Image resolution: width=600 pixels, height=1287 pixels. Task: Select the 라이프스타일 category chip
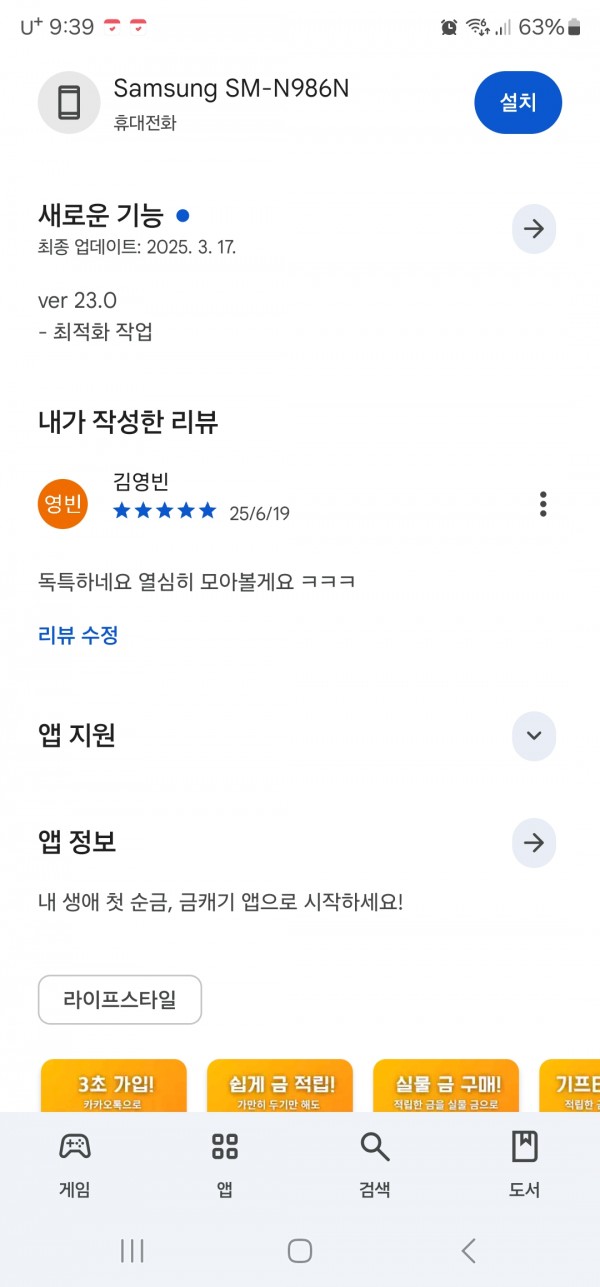[120, 1000]
